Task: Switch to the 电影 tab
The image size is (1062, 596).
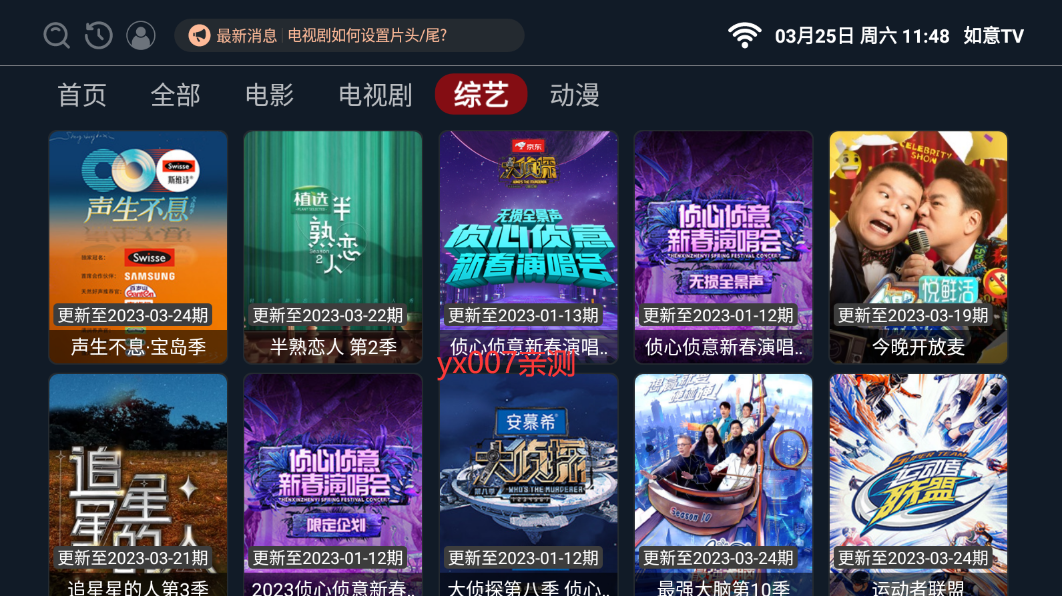Action: pyautogui.click(x=270, y=95)
